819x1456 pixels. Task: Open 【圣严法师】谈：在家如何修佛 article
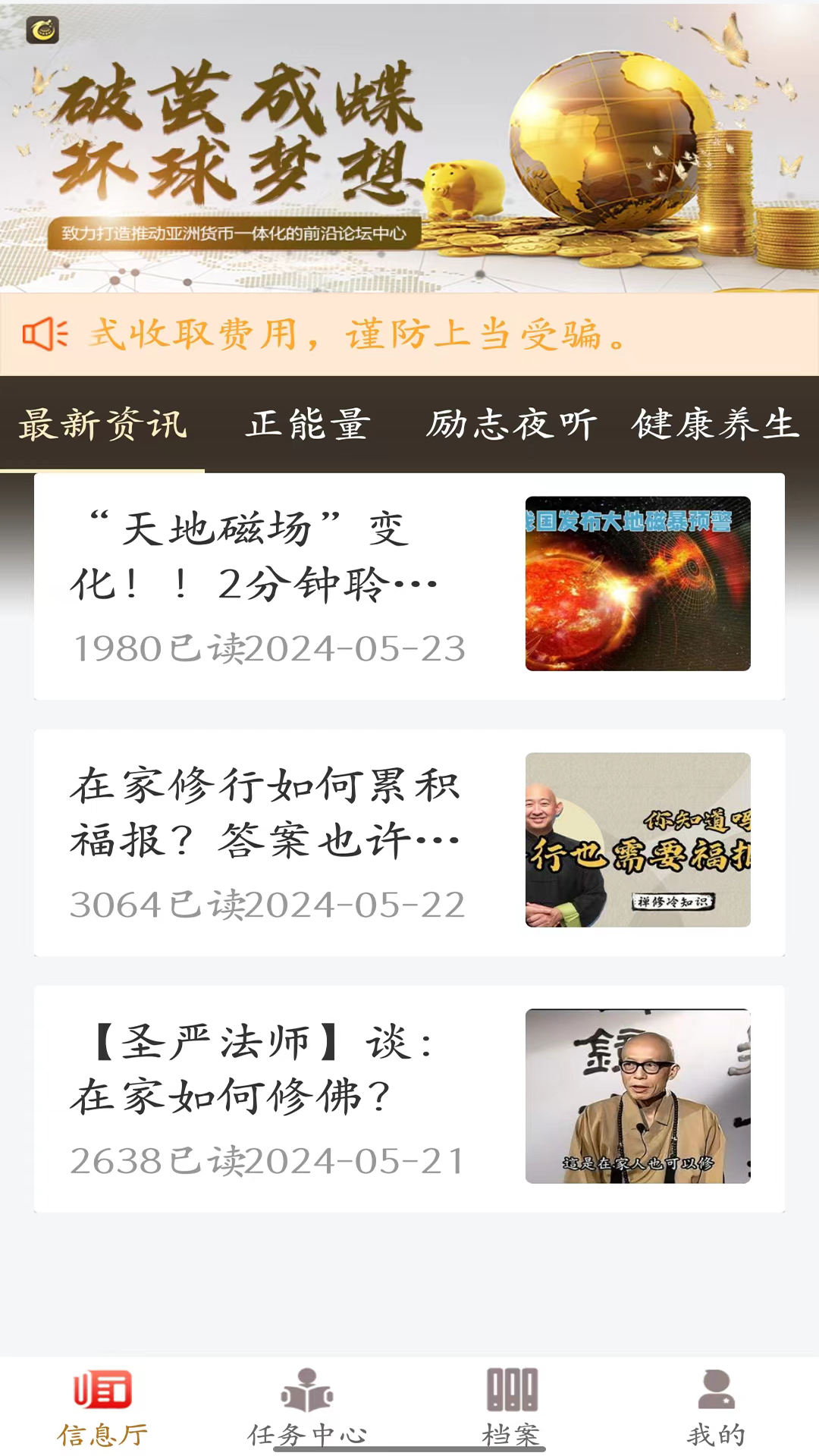409,1098
